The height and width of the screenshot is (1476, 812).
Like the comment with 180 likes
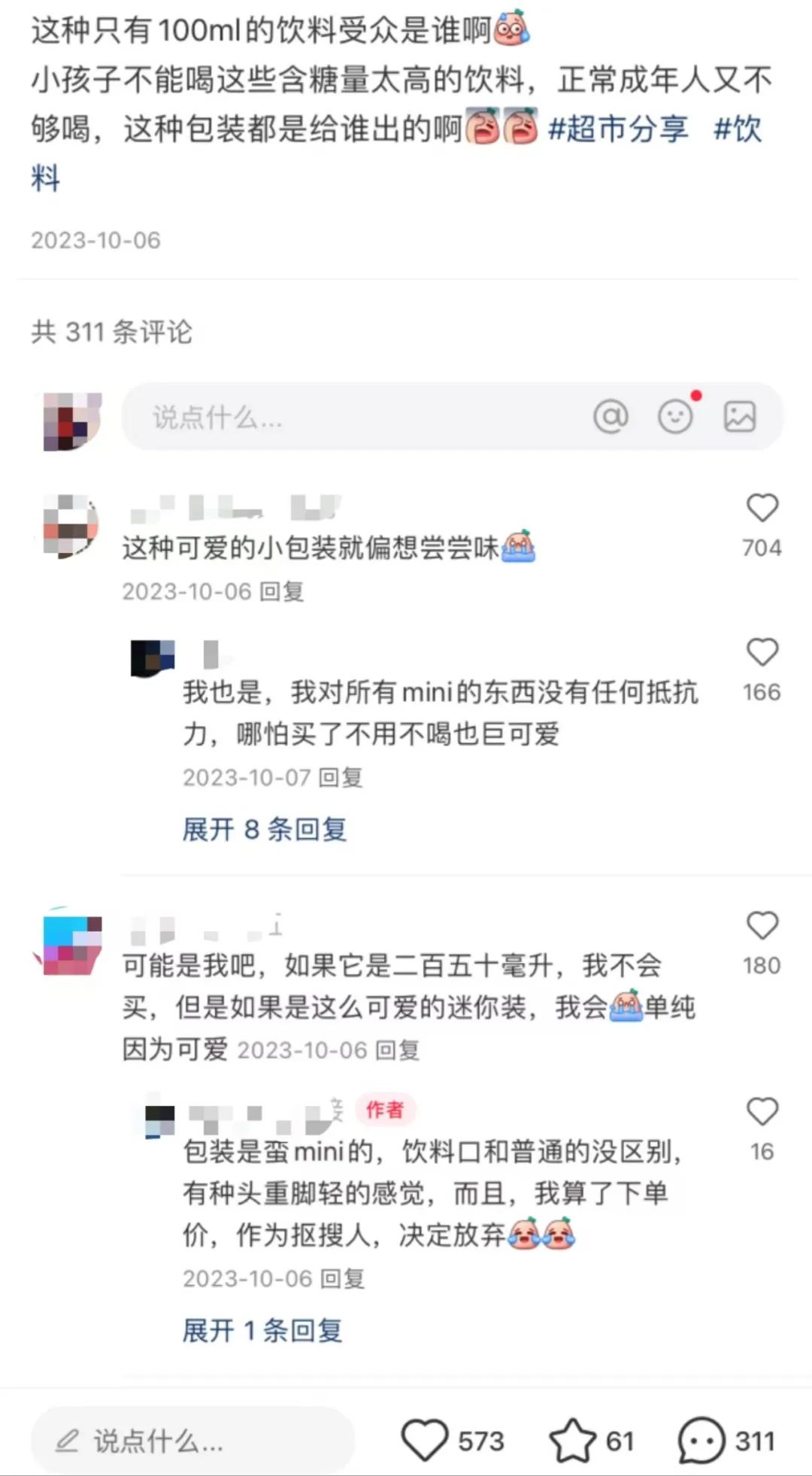(762, 925)
